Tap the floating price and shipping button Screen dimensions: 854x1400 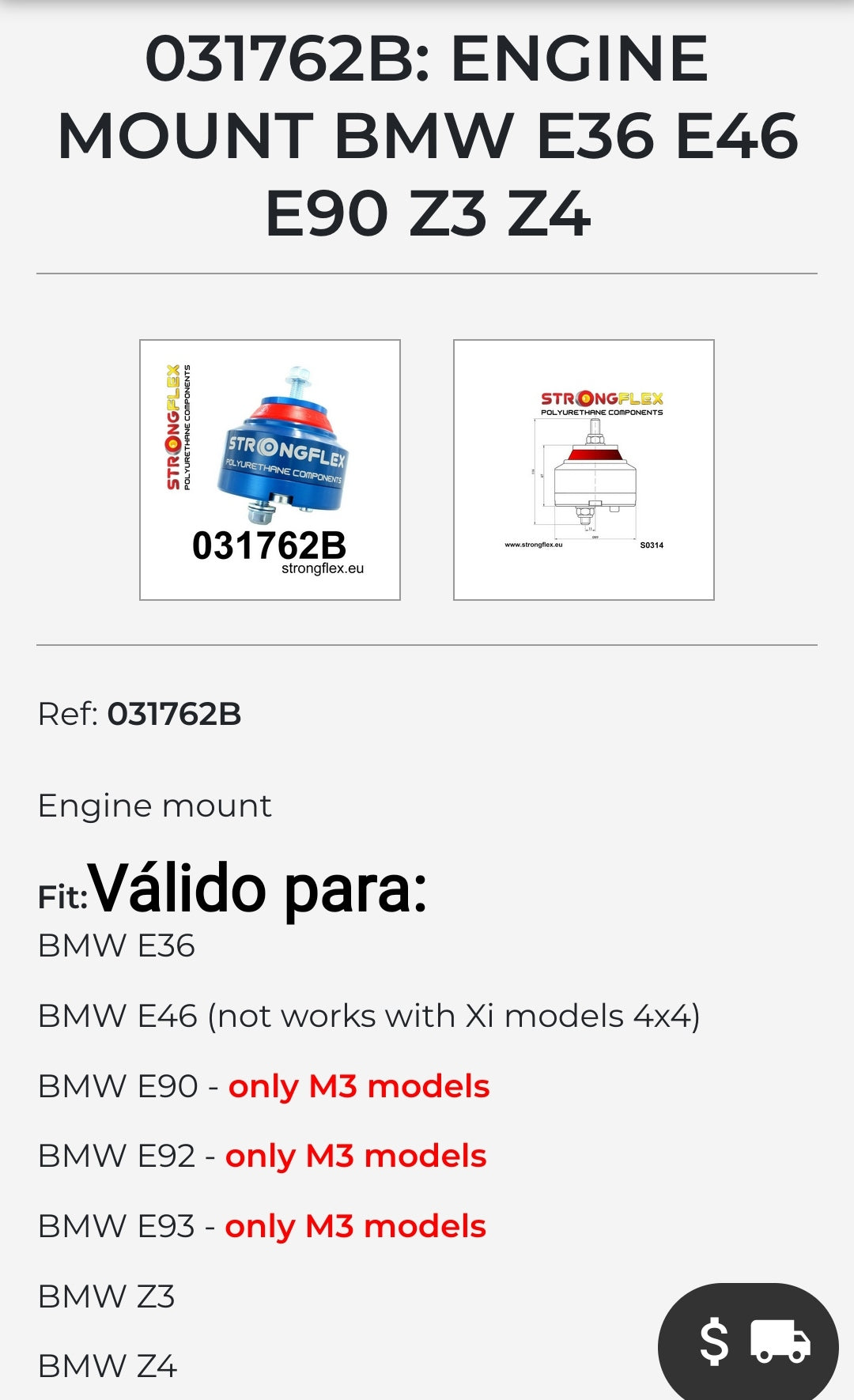click(748, 1342)
